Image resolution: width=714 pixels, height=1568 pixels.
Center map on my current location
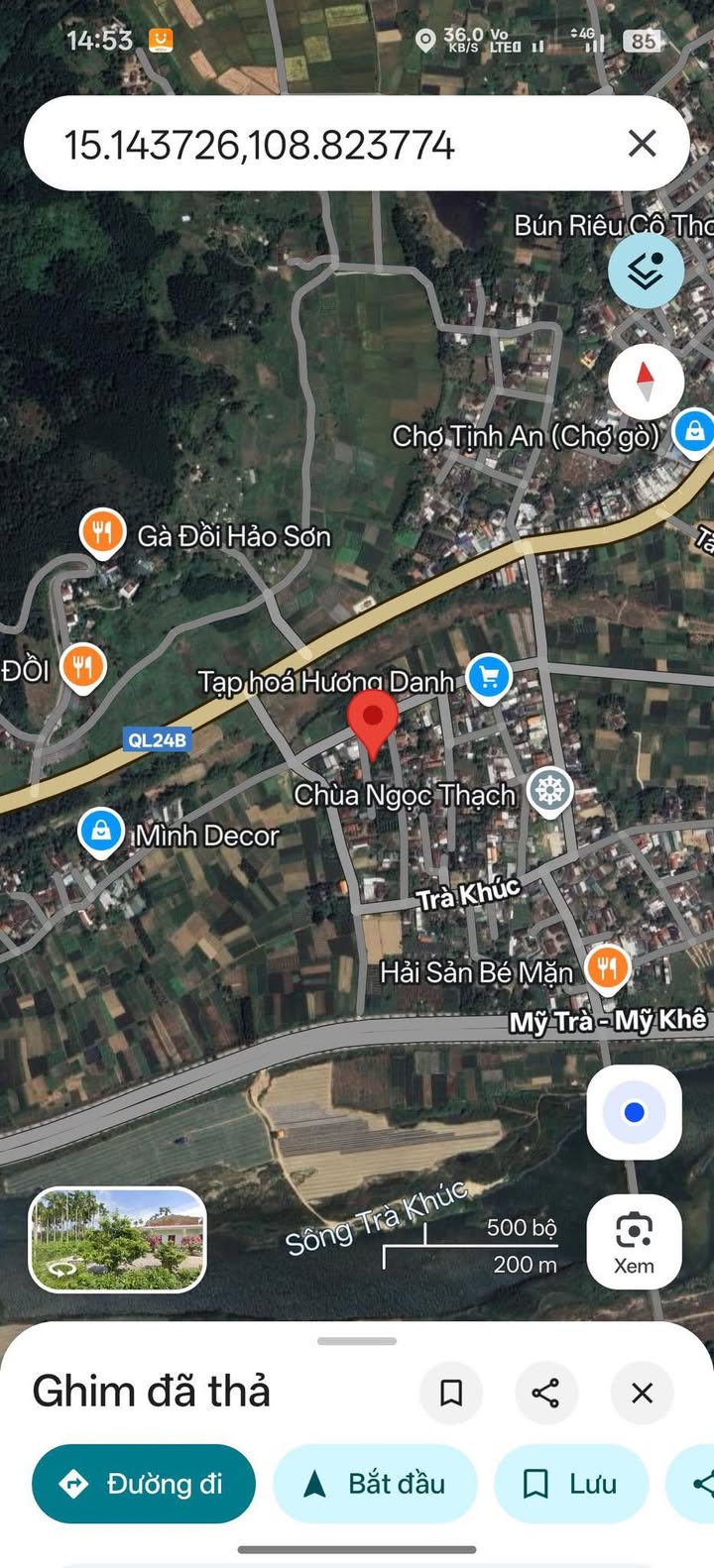pyautogui.click(x=634, y=1113)
